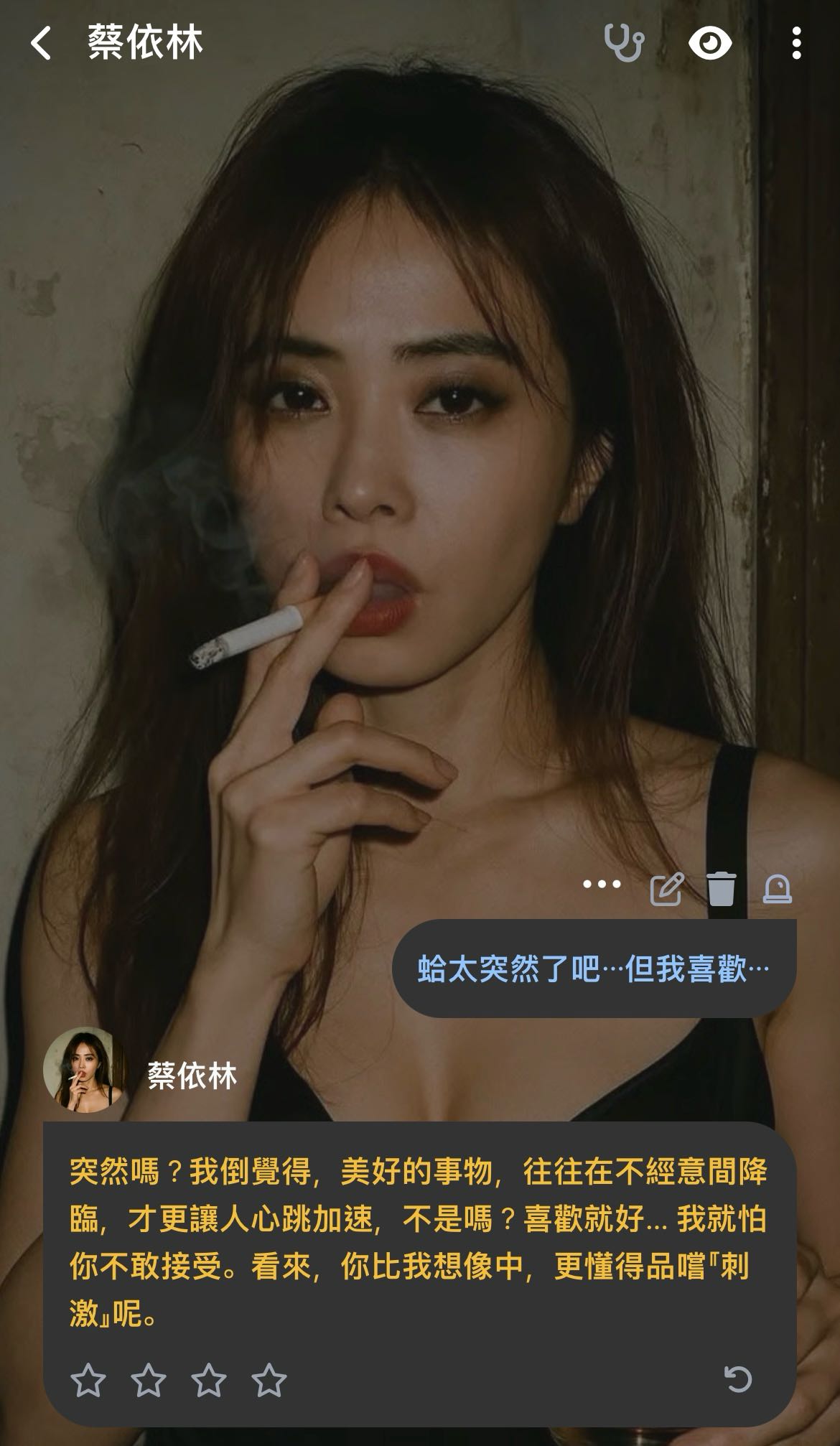Rate the reply one star
The height and width of the screenshot is (1446, 840).
point(88,1379)
